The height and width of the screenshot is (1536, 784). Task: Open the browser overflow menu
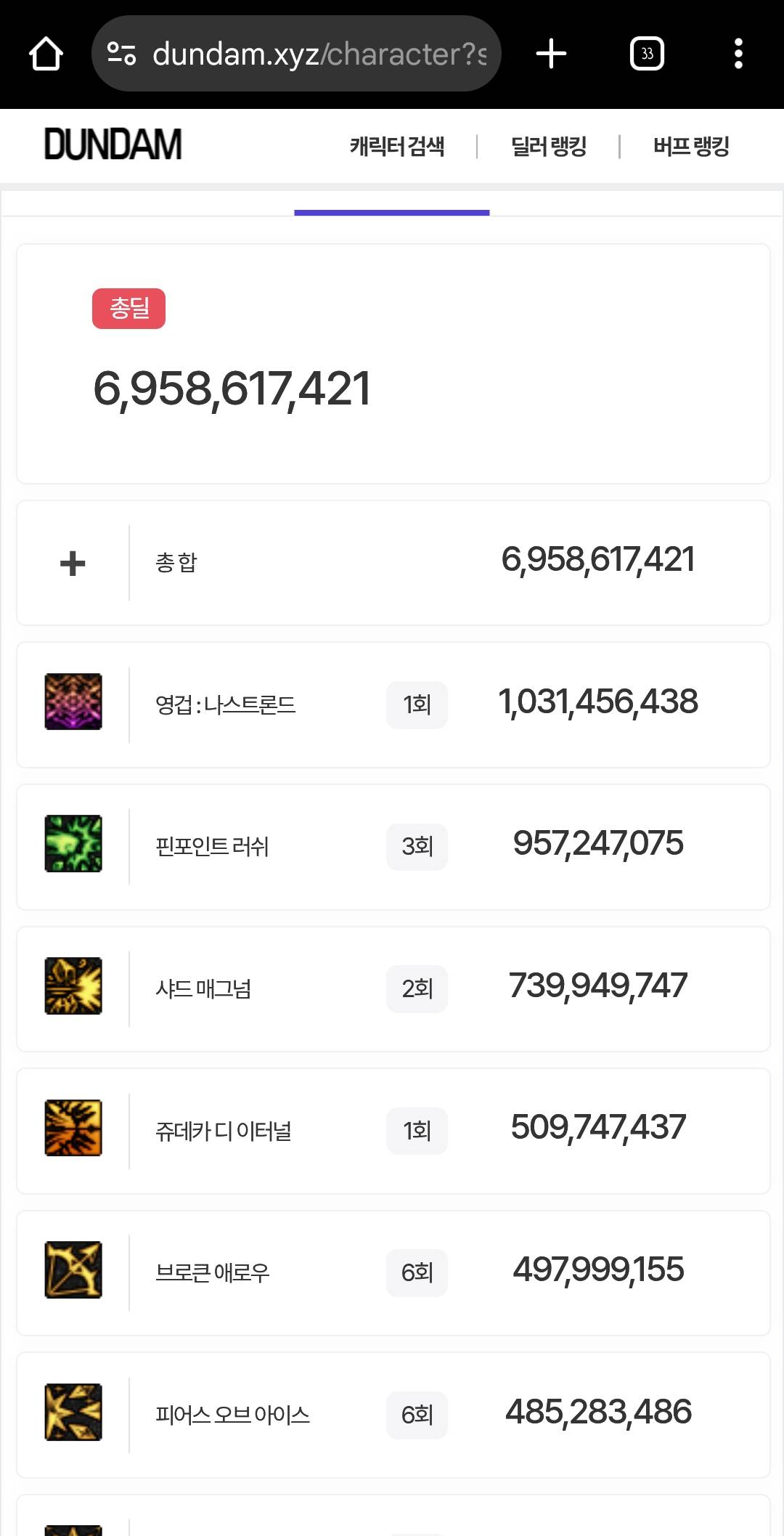[738, 54]
